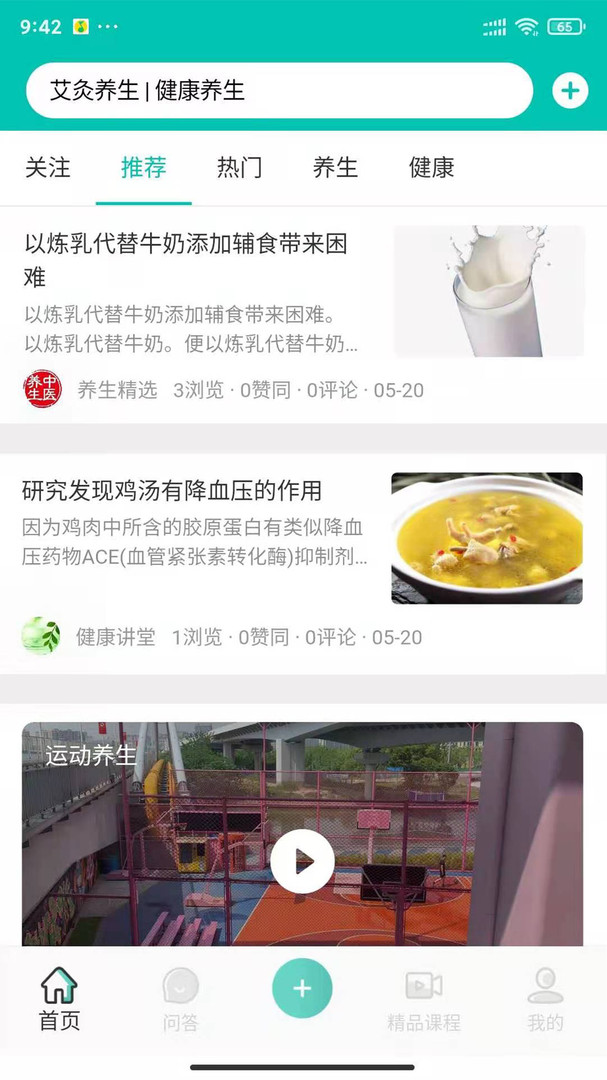Go to the 健康 tab
Image resolution: width=607 pixels, height=1080 pixels.
431,168
